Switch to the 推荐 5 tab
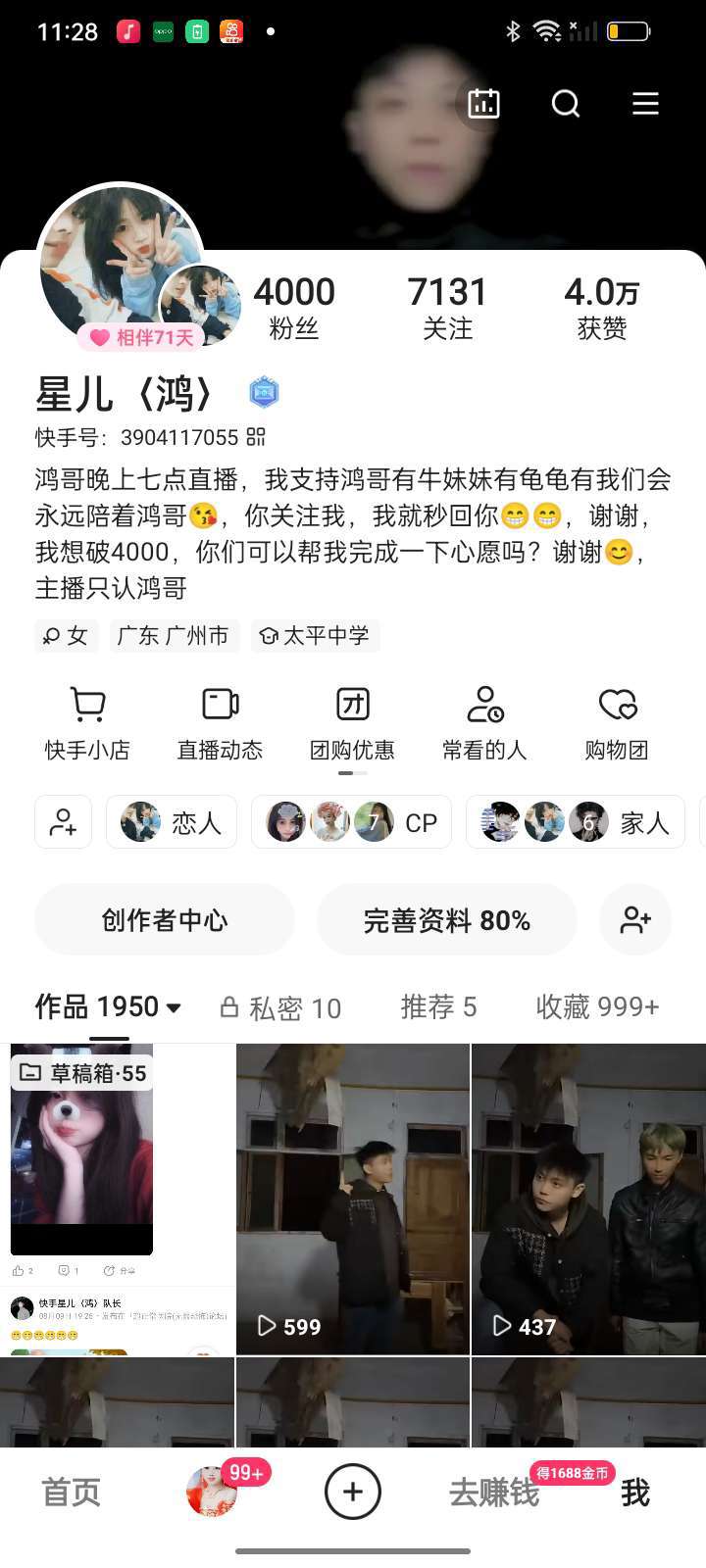 point(438,1006)
